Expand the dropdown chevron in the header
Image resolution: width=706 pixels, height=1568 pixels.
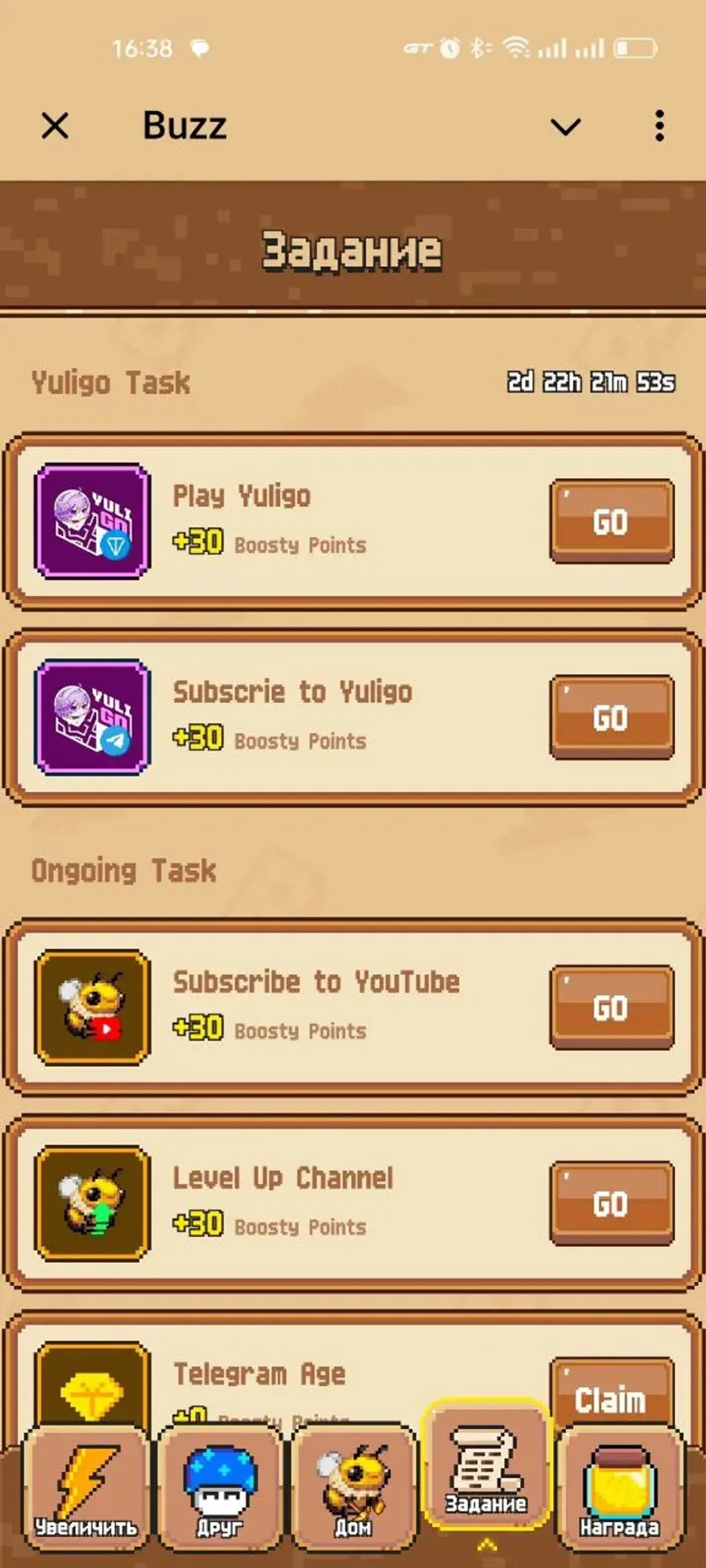click(x=565, y=126)
